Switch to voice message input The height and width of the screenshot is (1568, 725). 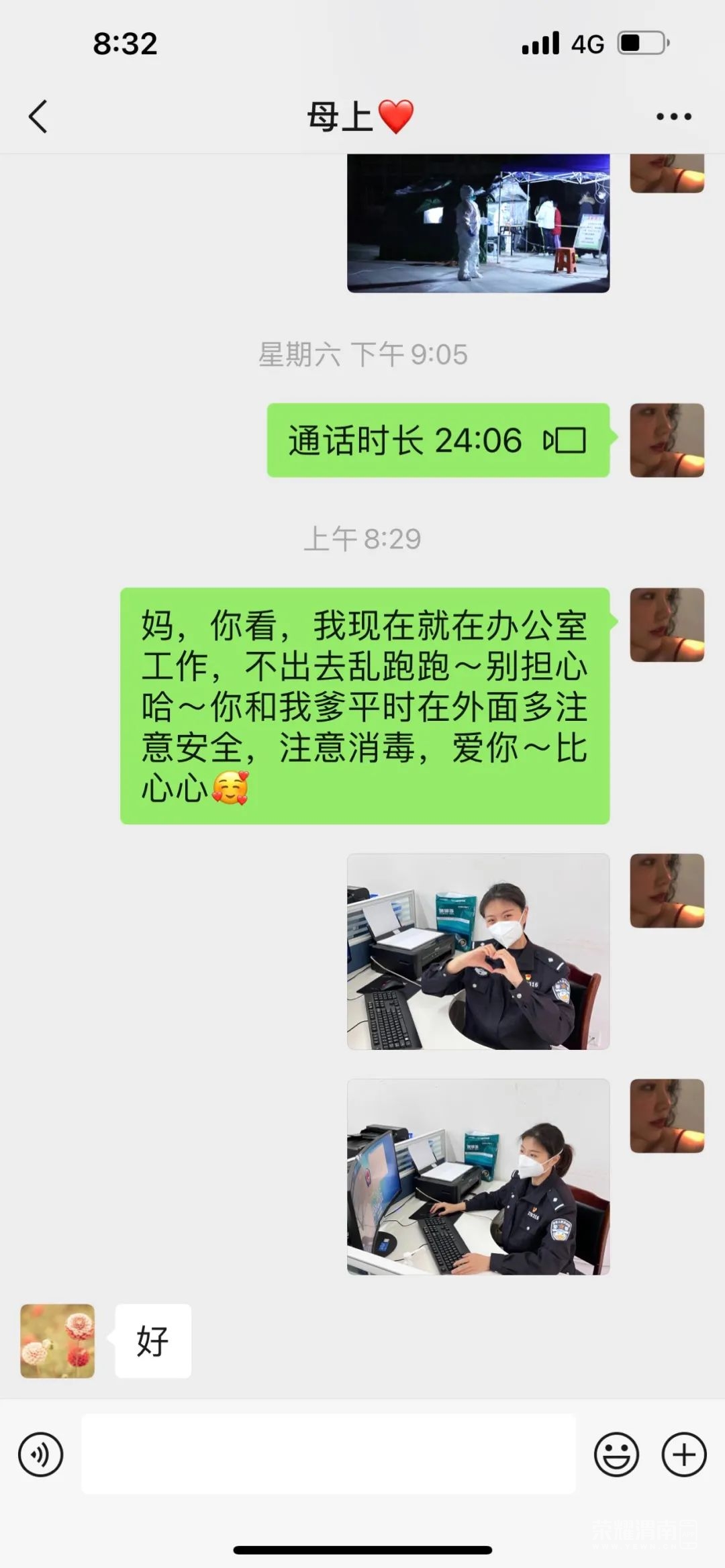pyautogui.click(x=41, y=1455)
